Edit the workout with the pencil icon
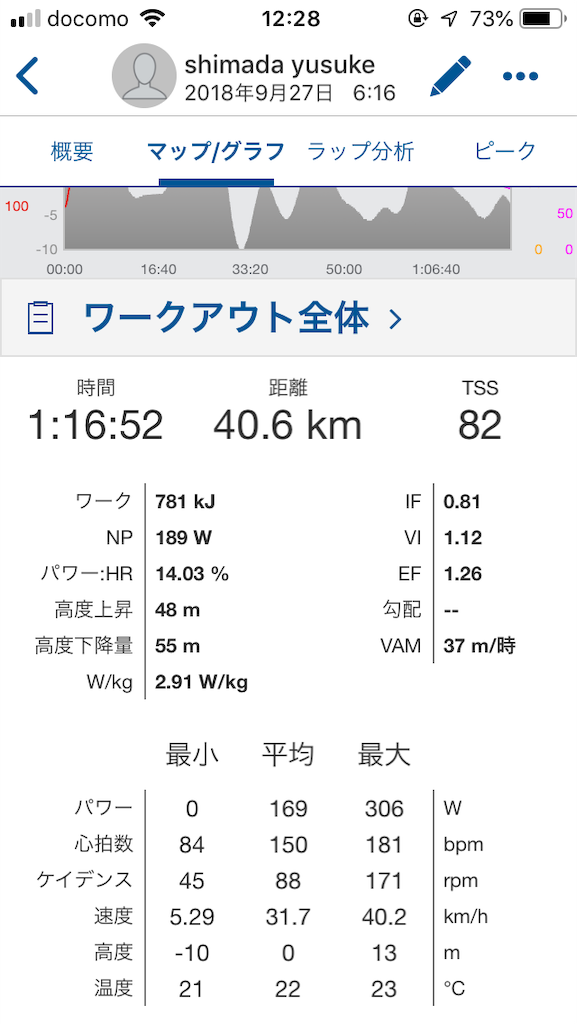The height and width of the screenshot is (1024, 577). coord(450,76)
